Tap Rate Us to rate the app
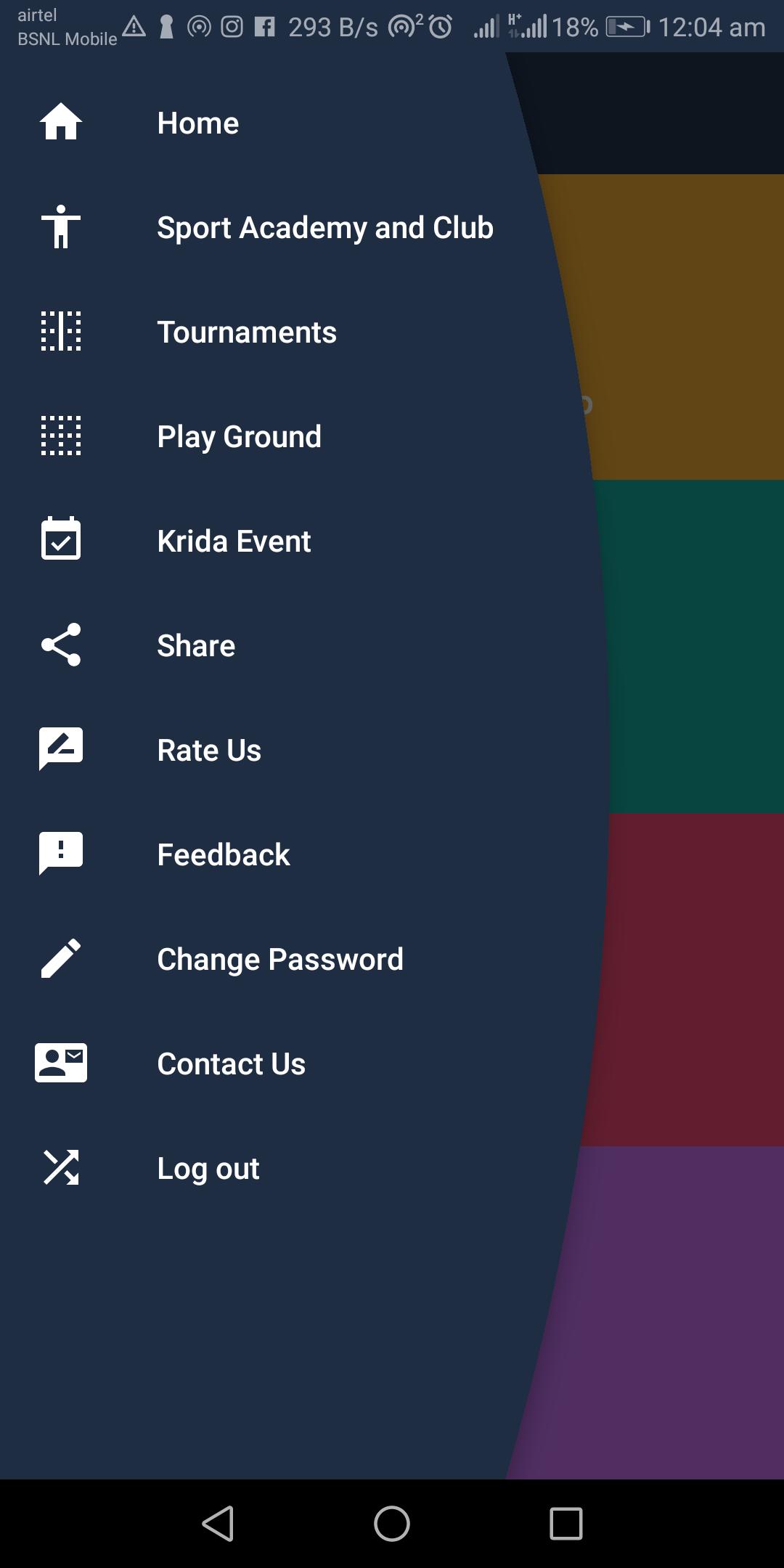The image size is (784, 1568). (x=209, y=751)
